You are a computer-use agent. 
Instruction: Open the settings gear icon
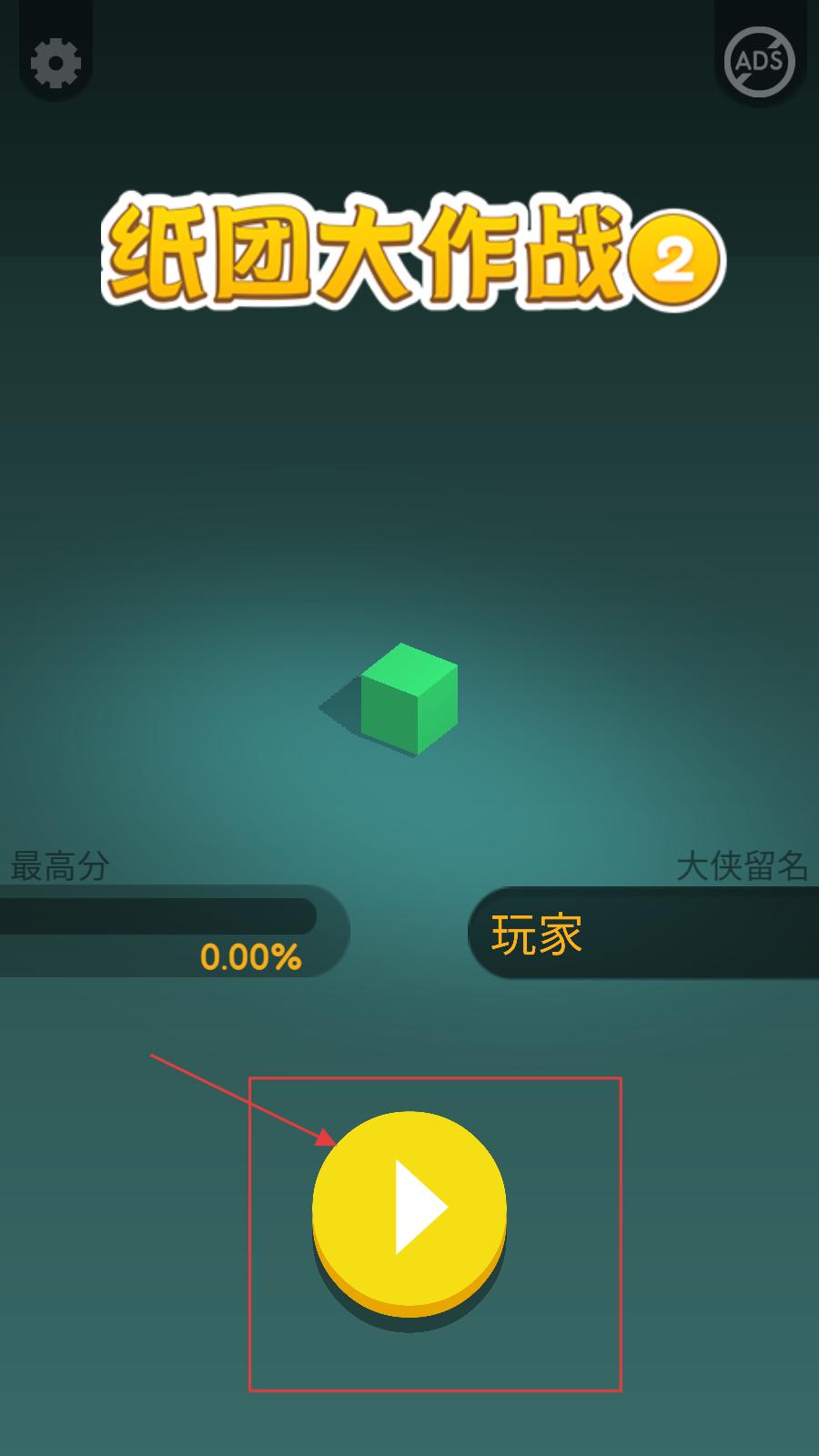56,63
